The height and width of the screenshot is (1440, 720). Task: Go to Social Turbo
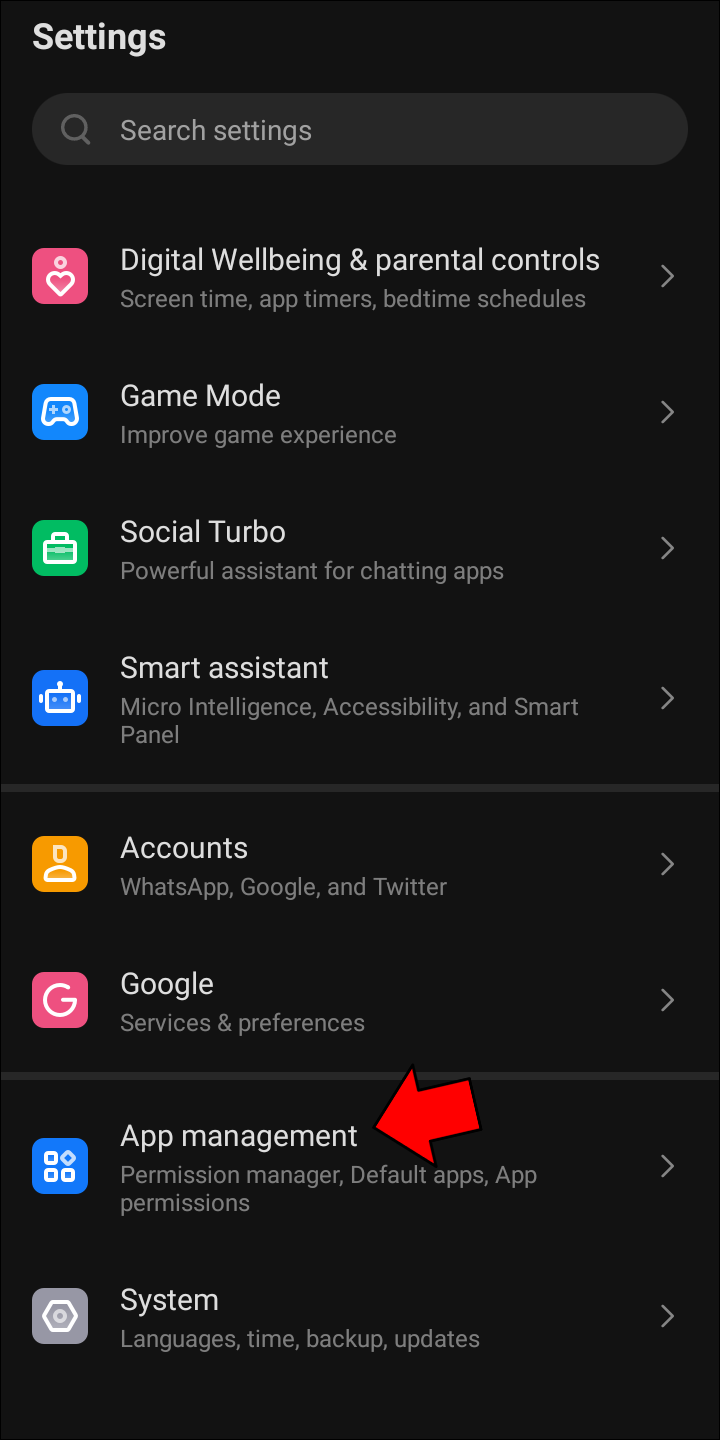[x=360, y=549]
